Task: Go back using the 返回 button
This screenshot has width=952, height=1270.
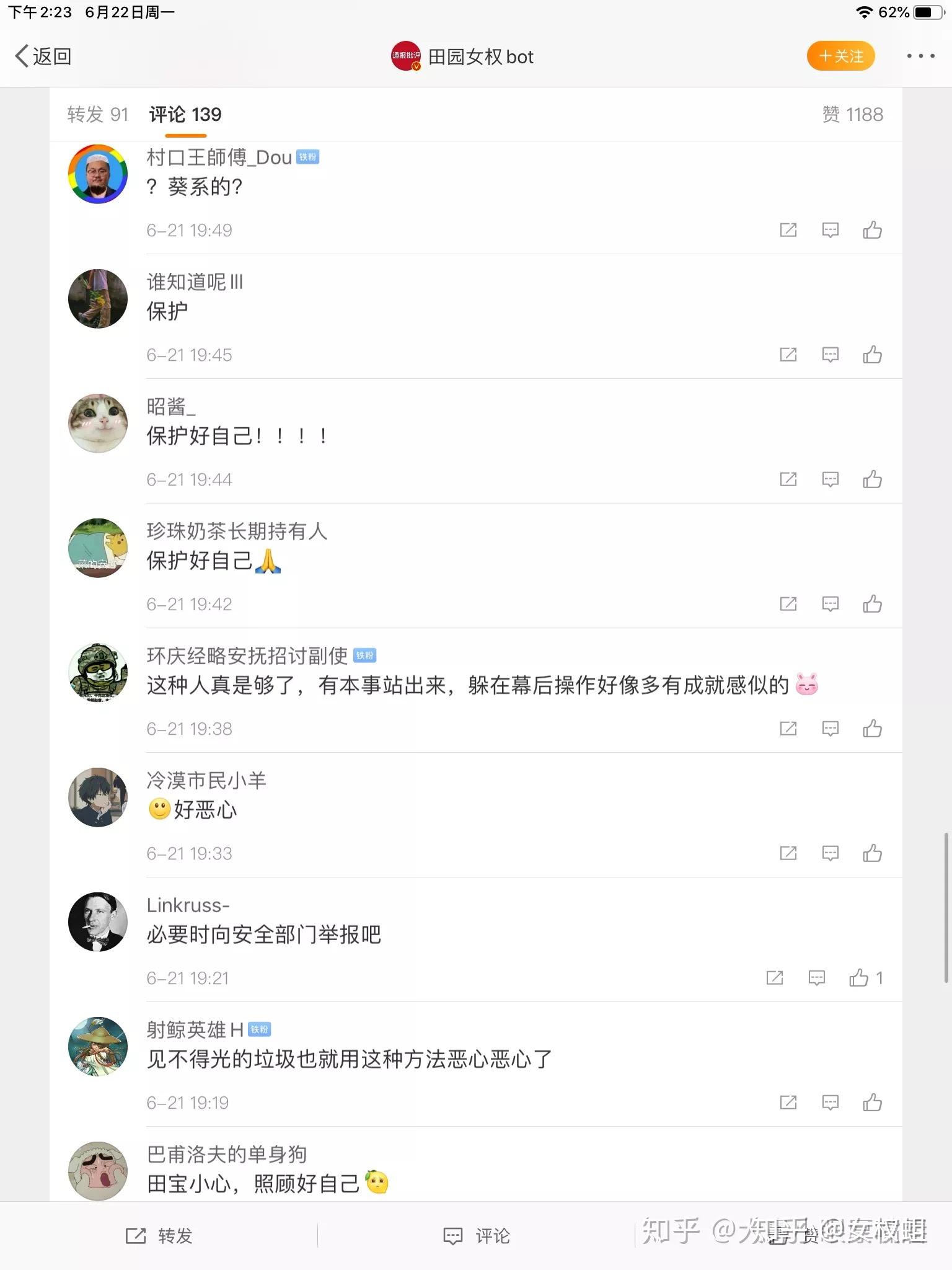Action: (43, 56)
